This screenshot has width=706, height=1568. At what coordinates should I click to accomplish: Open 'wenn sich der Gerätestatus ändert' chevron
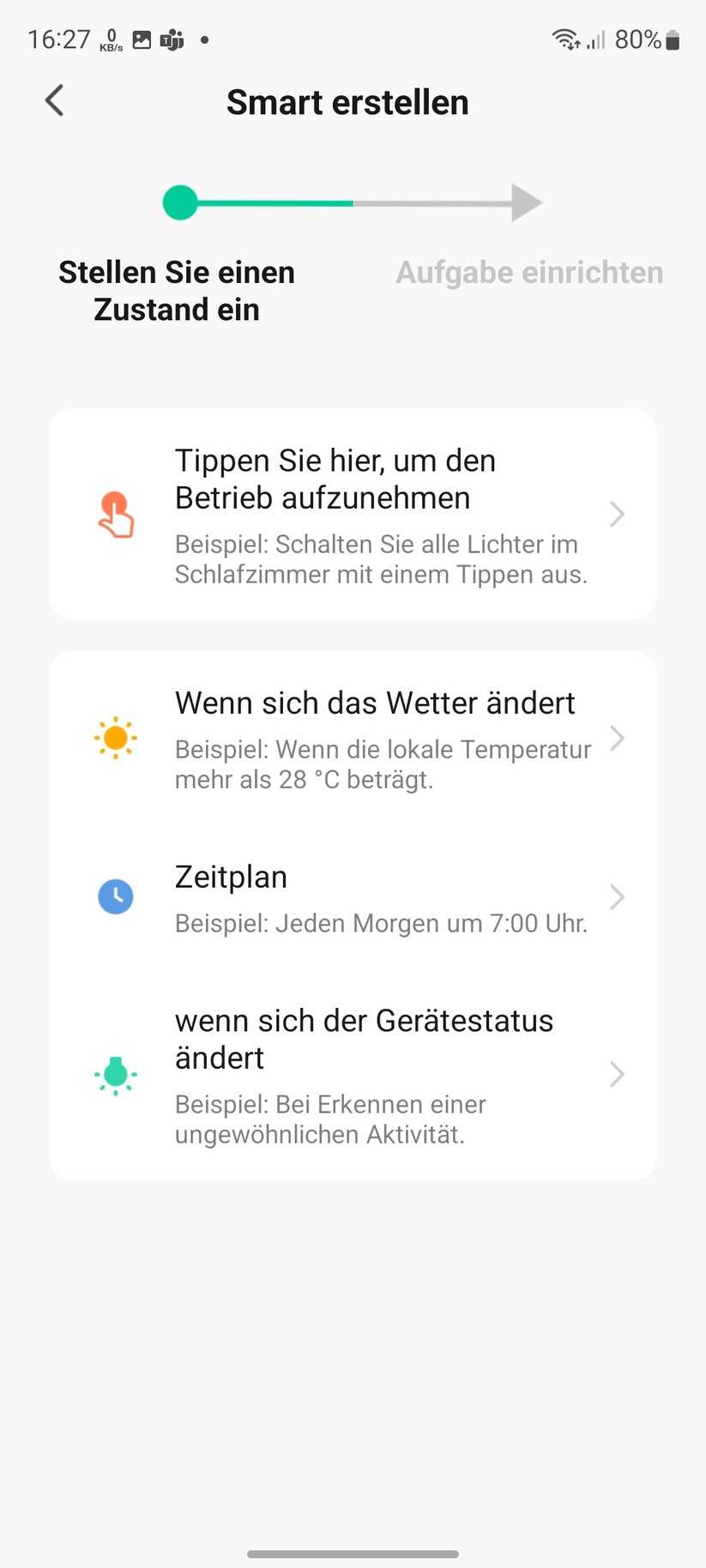pos(617,1075)
